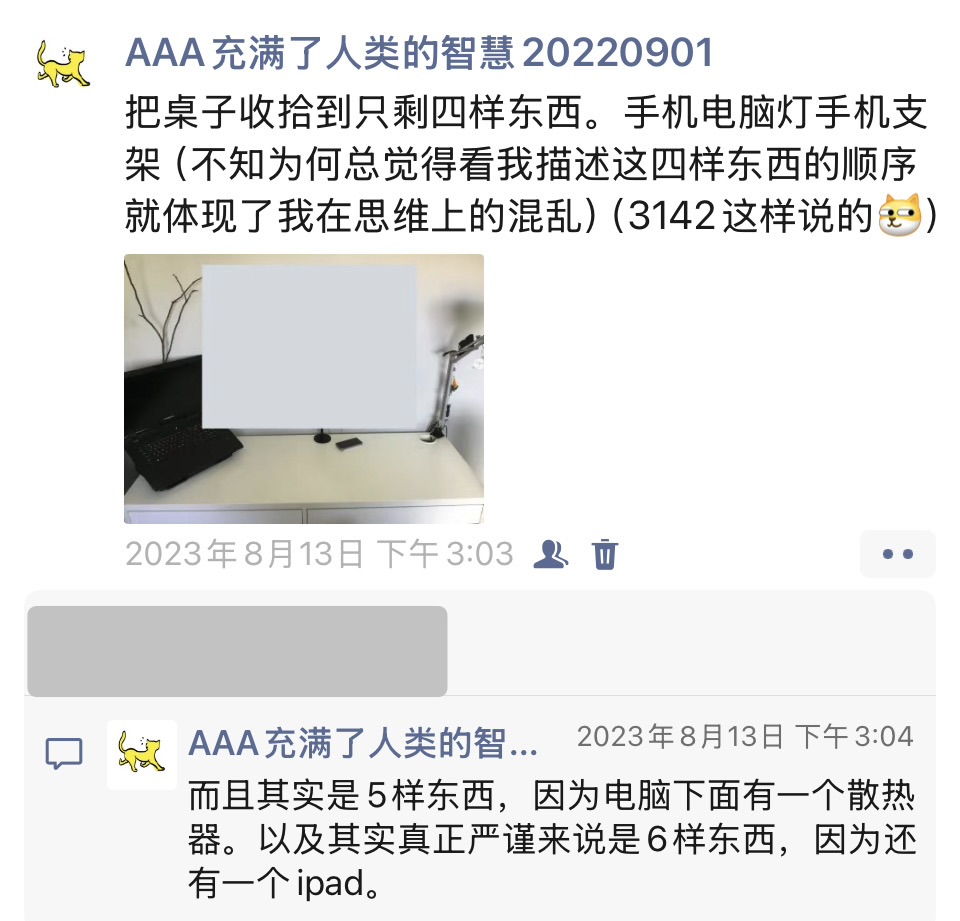Open the visibility people icon beside date

click(550, 553)
